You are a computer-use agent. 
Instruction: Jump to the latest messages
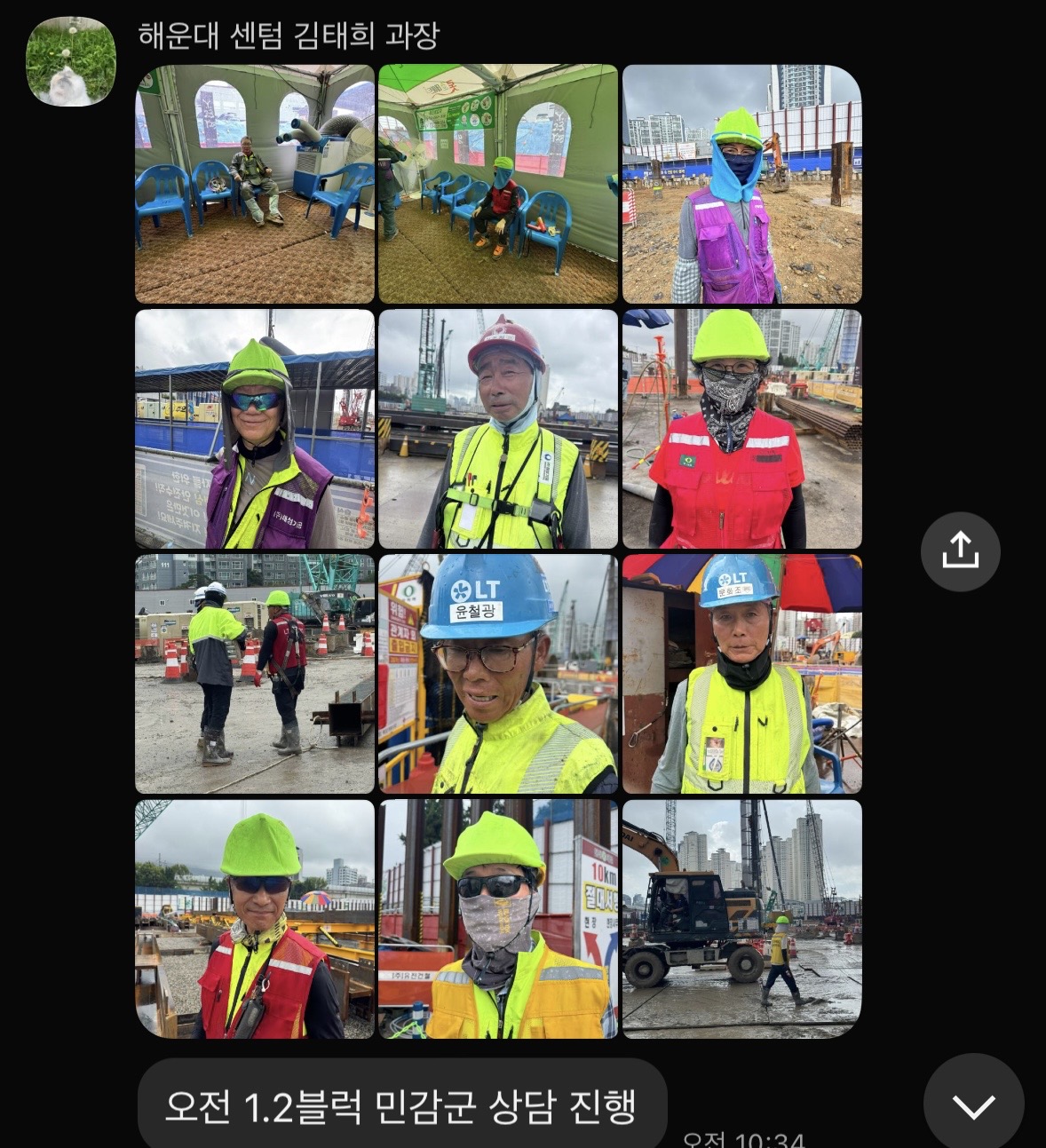pyautogui.click(x=973, y=1104)
